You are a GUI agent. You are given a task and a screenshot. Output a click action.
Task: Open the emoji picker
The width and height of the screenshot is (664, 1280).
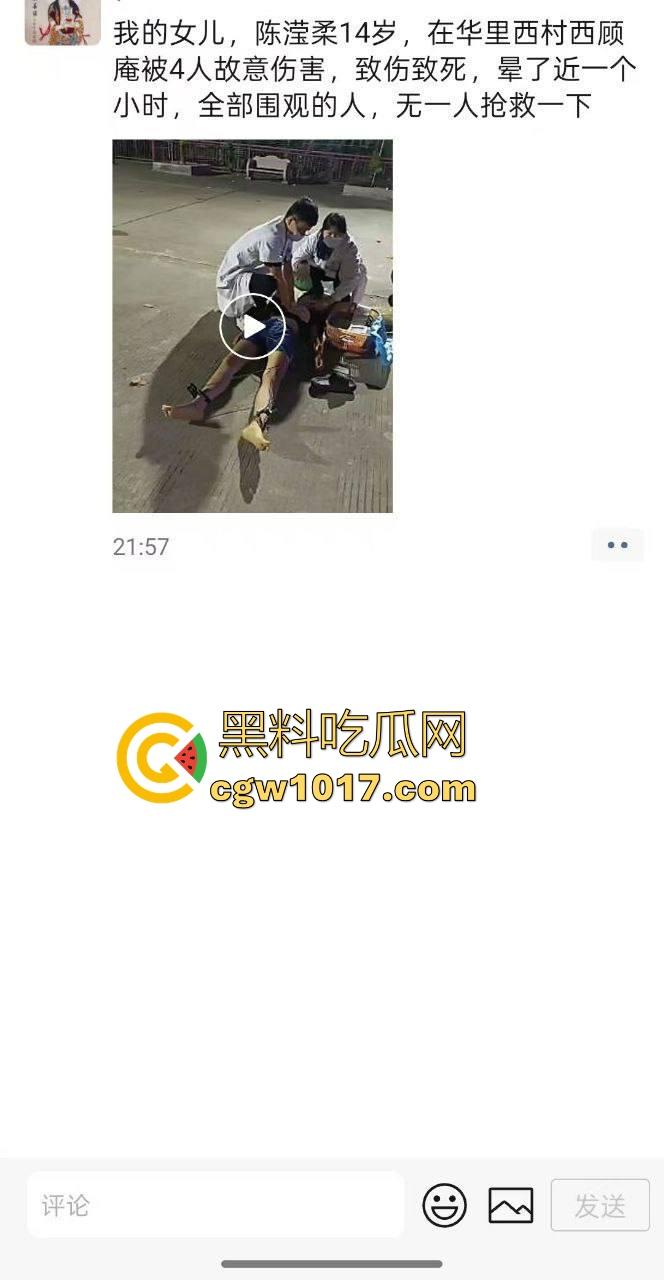(x=445, y=1205)
